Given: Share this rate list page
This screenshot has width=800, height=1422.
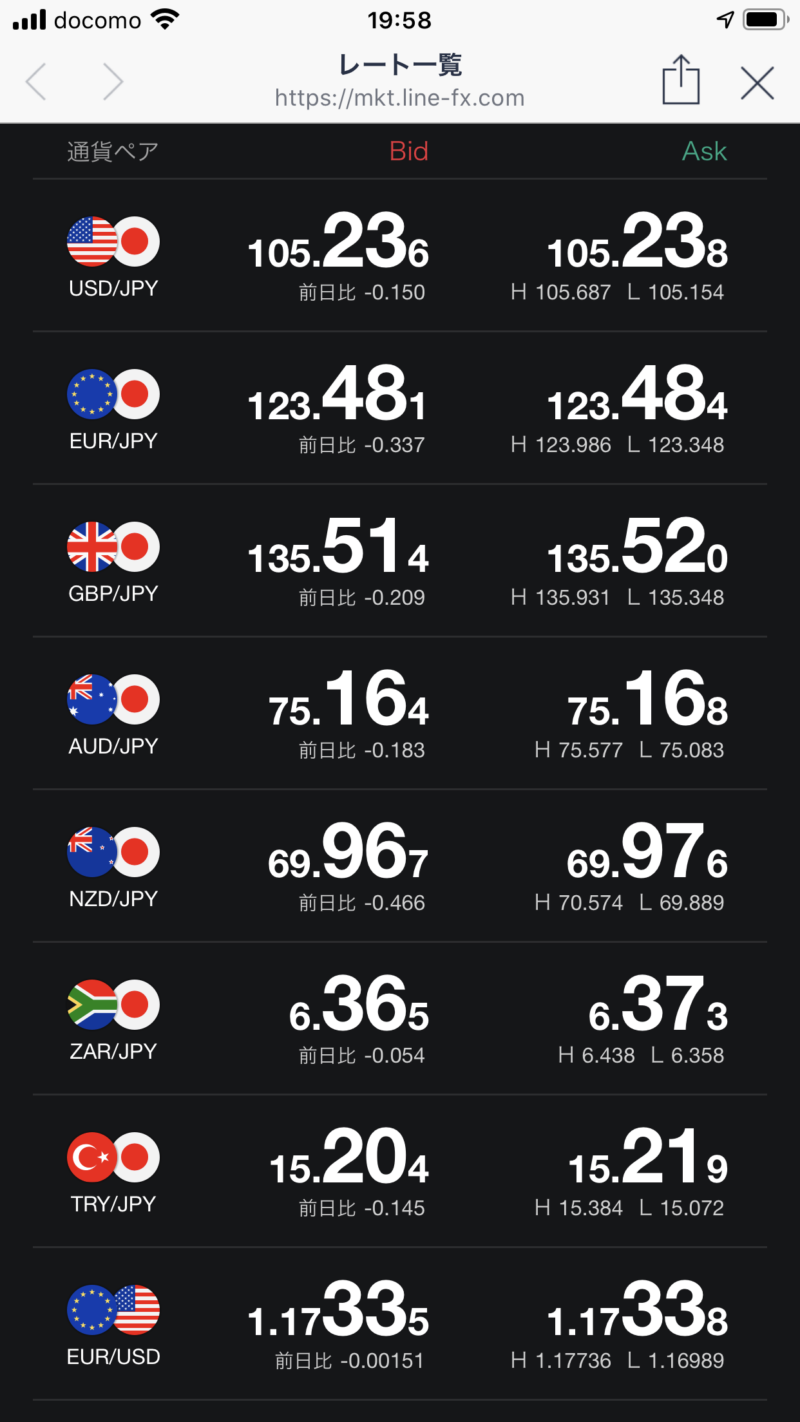Looking at the screenshot, I should pos(681,79).
